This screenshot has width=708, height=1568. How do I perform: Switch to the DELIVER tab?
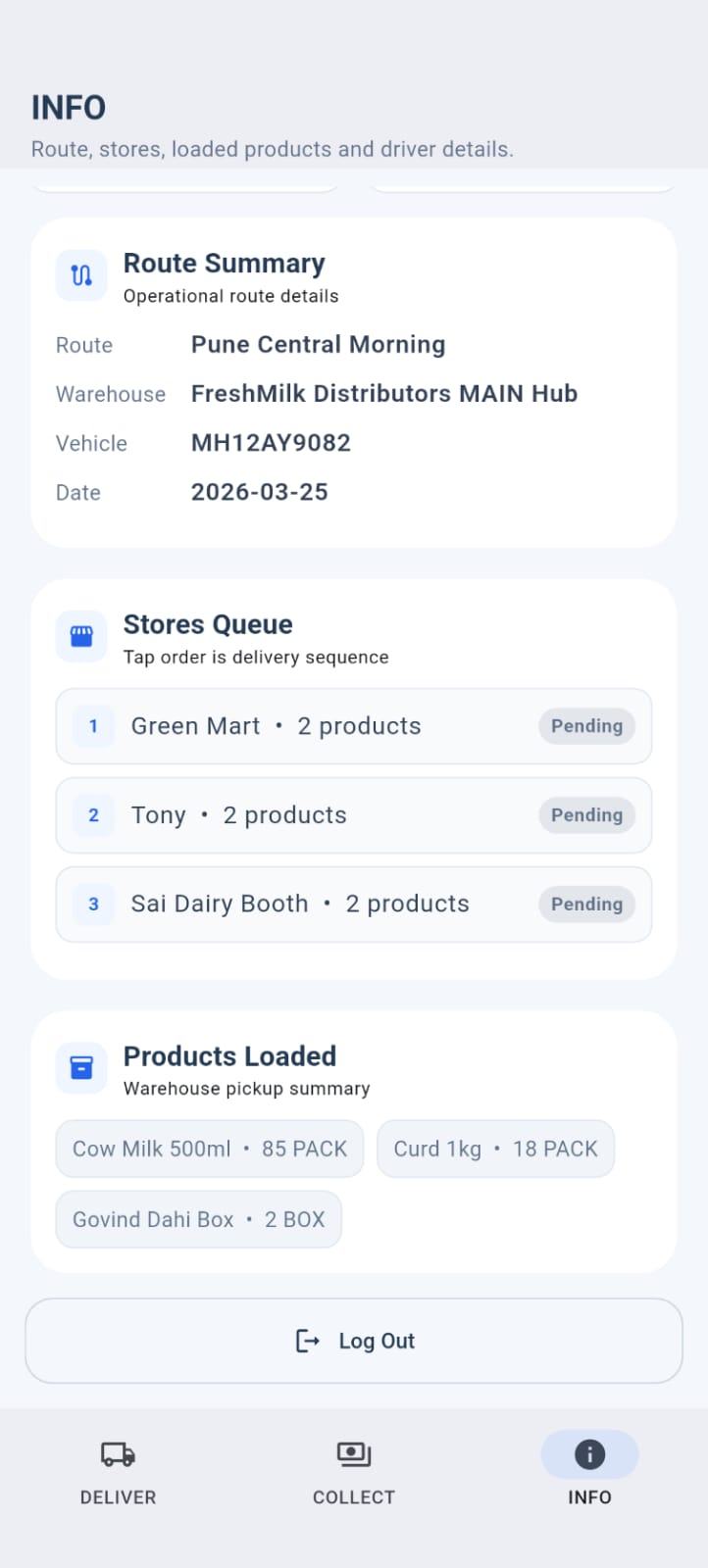click(x=117, y=1470)
